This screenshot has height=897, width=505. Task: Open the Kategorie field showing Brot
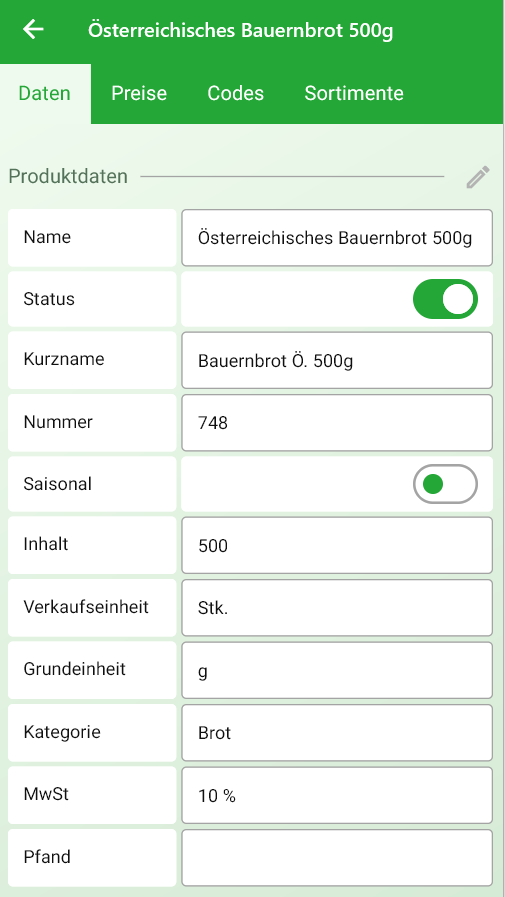pos(337,733)
